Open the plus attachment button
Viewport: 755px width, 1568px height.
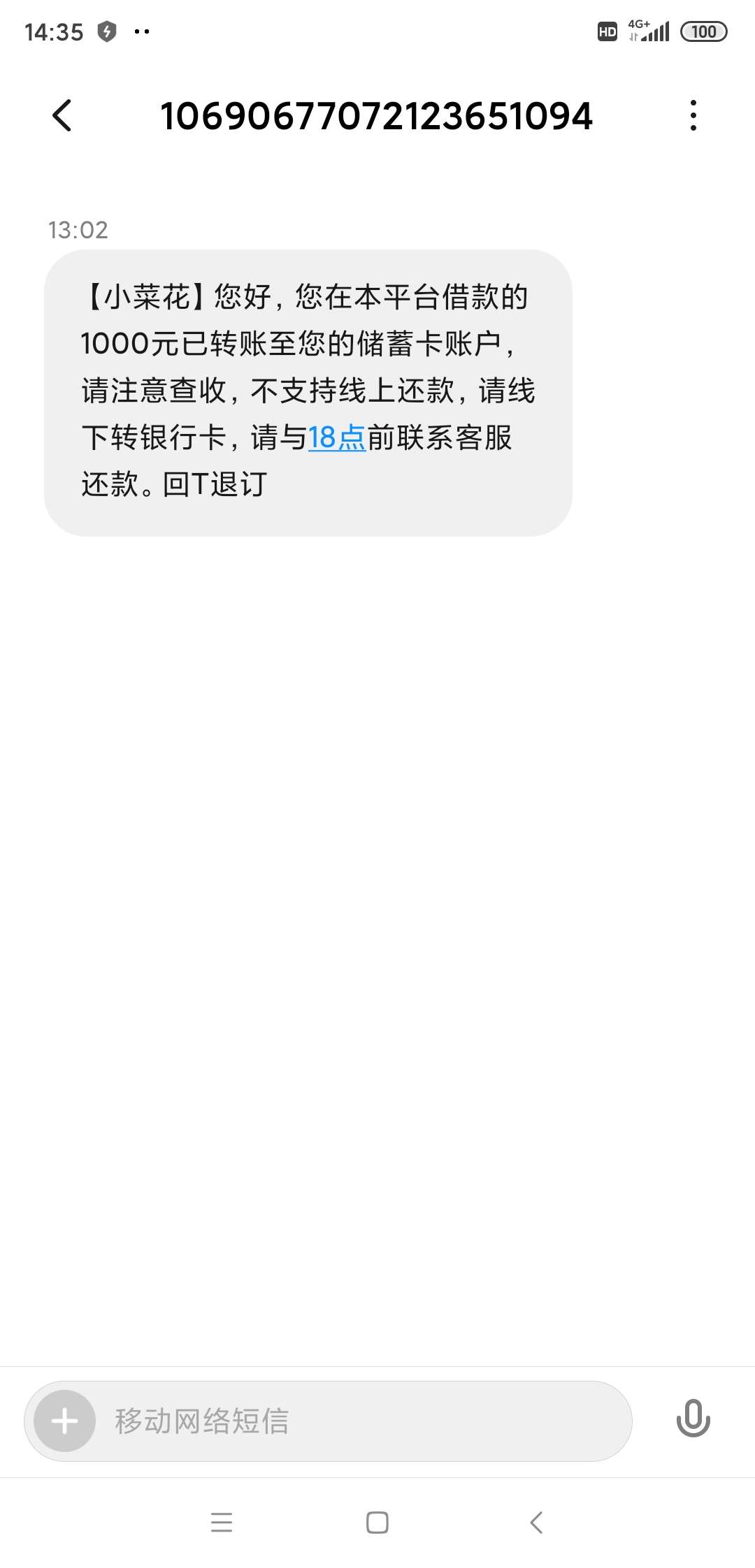tap(64, 1421)
